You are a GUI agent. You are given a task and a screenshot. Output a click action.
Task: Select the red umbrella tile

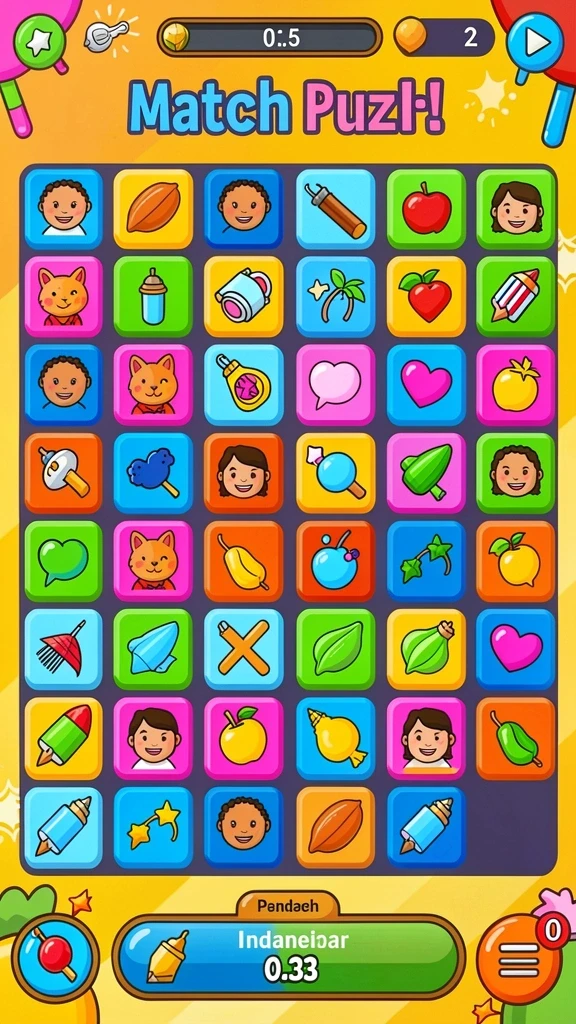click(x=63, y=649)
